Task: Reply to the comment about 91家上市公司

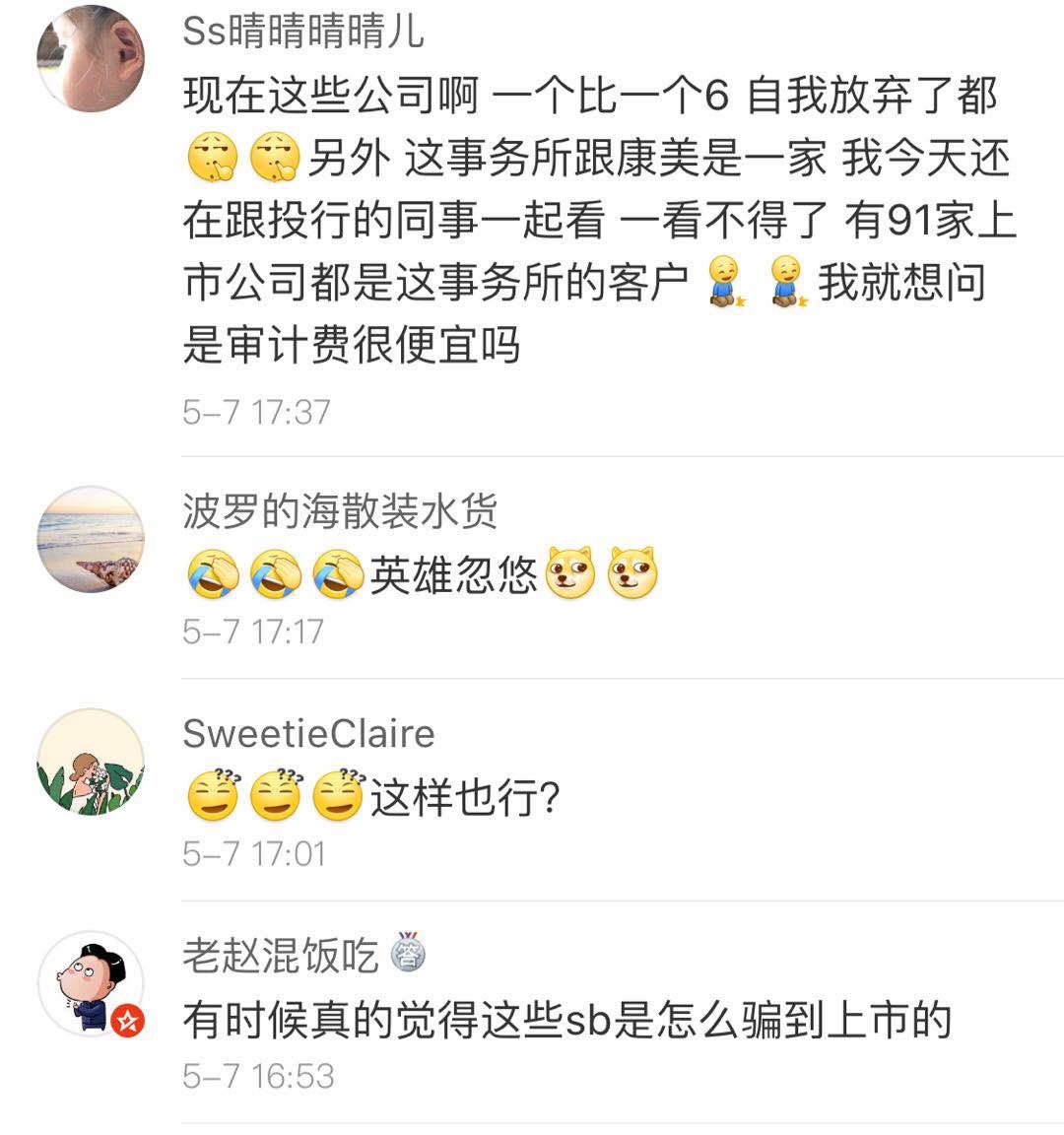Action: click(598, 221)
